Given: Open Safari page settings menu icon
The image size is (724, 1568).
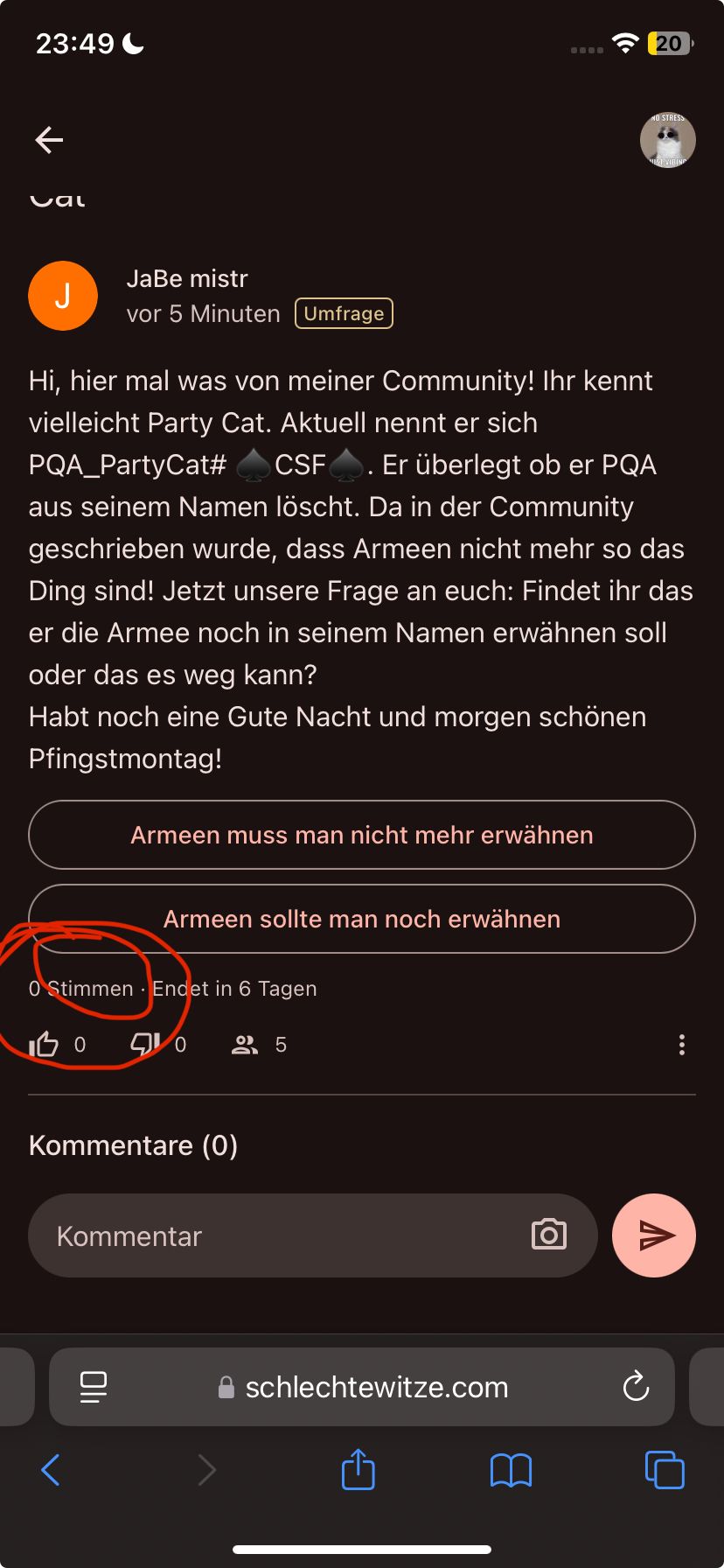Looking at the screenshot, I should coord(94,1387).
